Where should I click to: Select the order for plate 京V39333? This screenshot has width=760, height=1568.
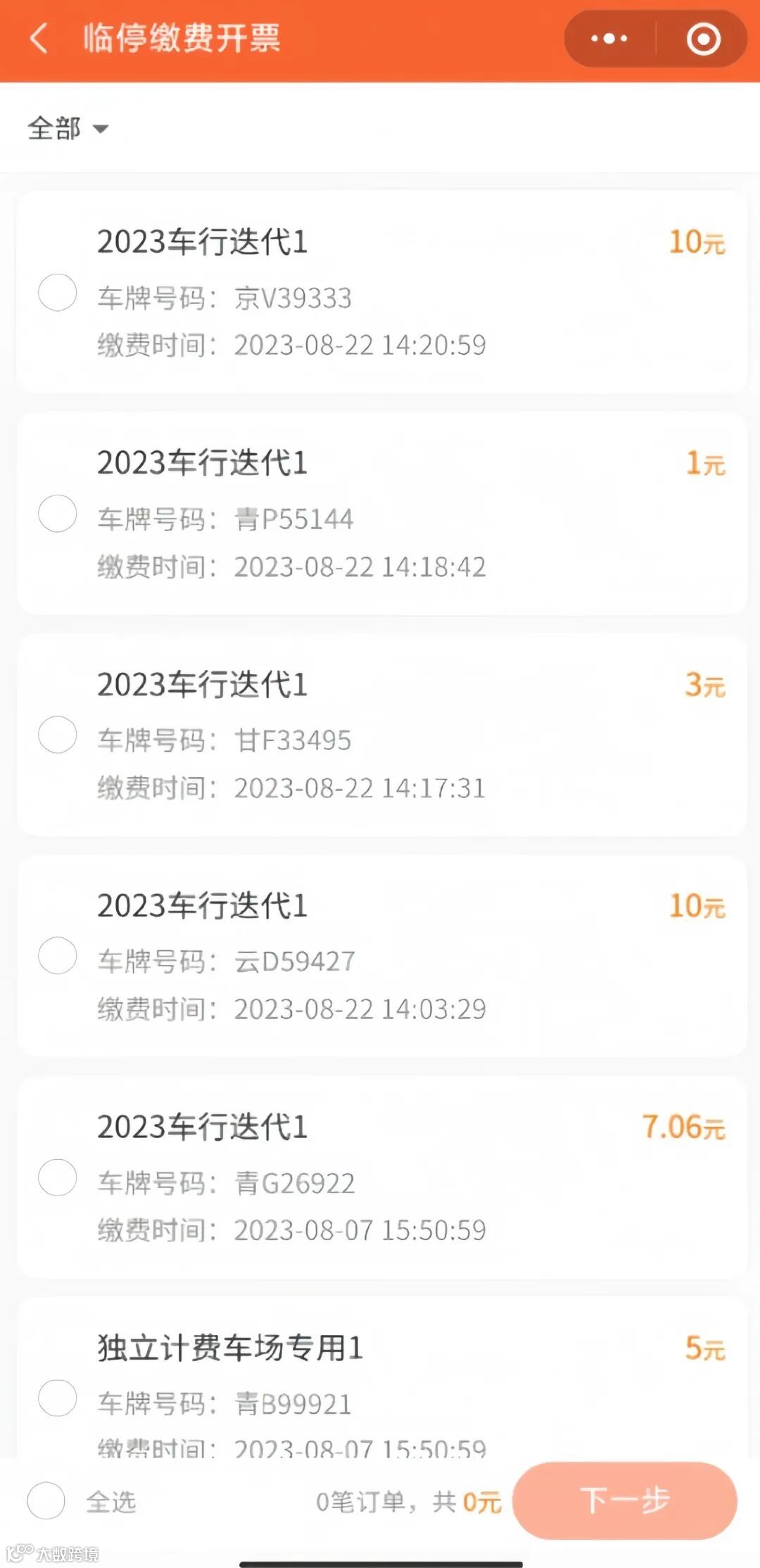point(57,293)
